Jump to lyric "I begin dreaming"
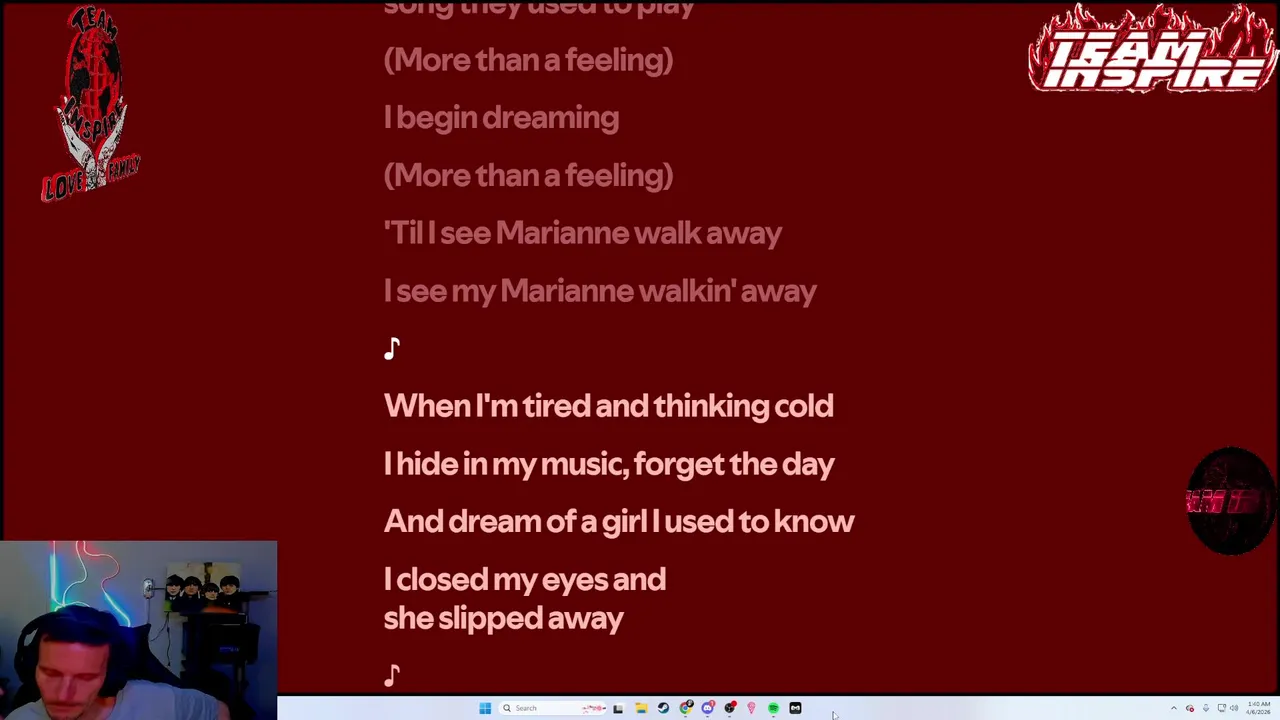The width and height of the screenshot is (1280, 720). click(501, 118)
